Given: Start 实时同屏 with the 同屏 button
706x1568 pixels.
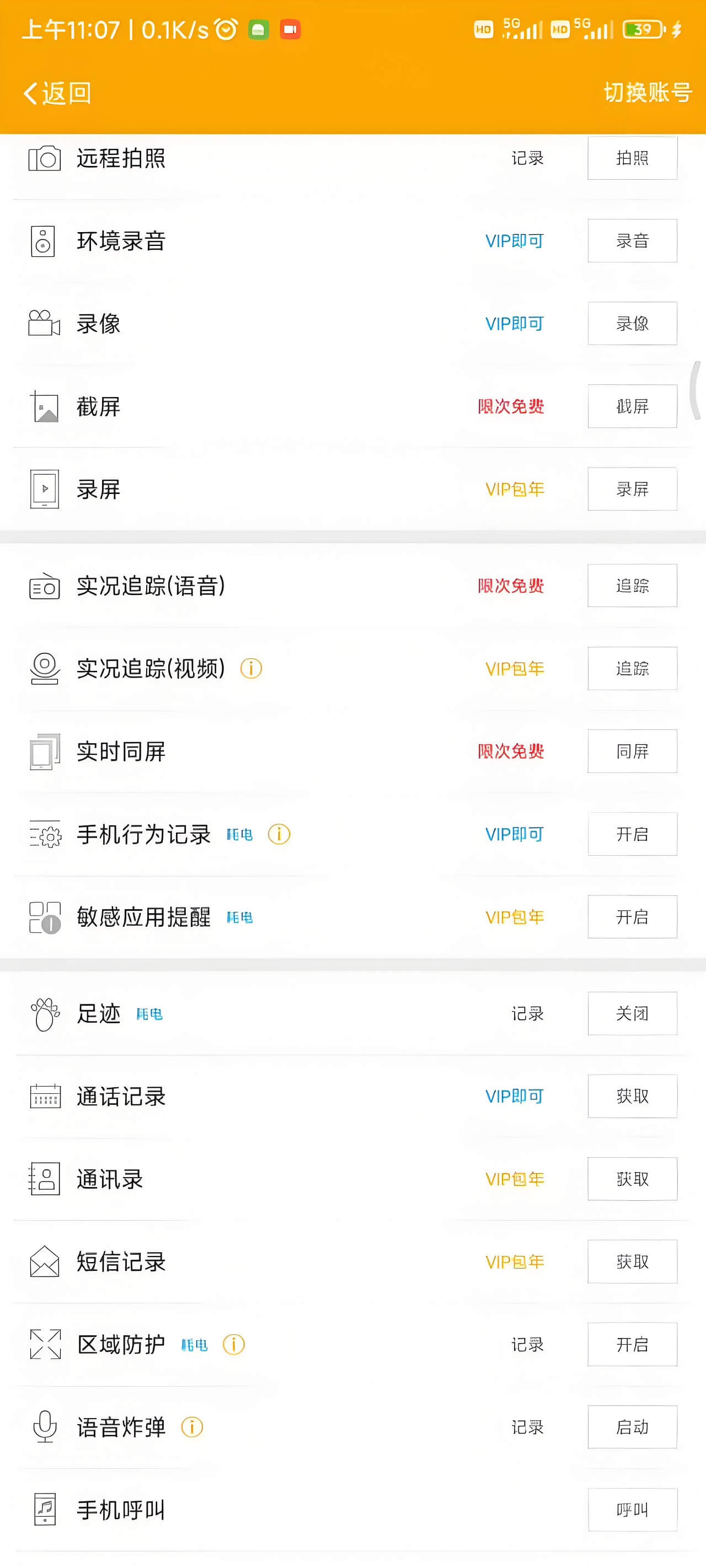Looking at the screenshot, I should pyautogui.click(x=632, y=751).
